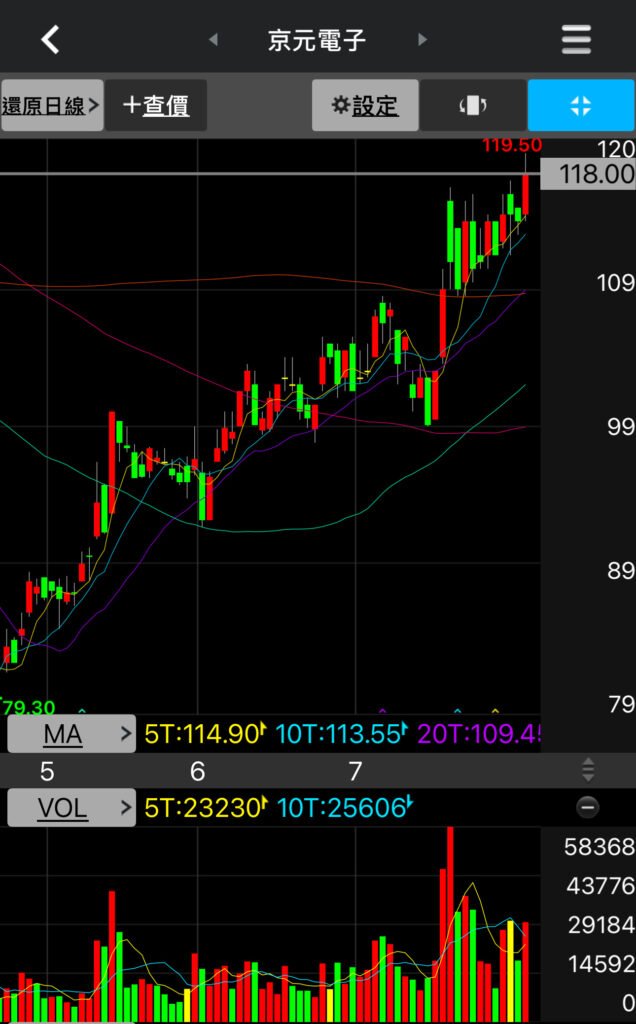Switch to the next stock
The image size is (636, 1024).
pos(422,40)
